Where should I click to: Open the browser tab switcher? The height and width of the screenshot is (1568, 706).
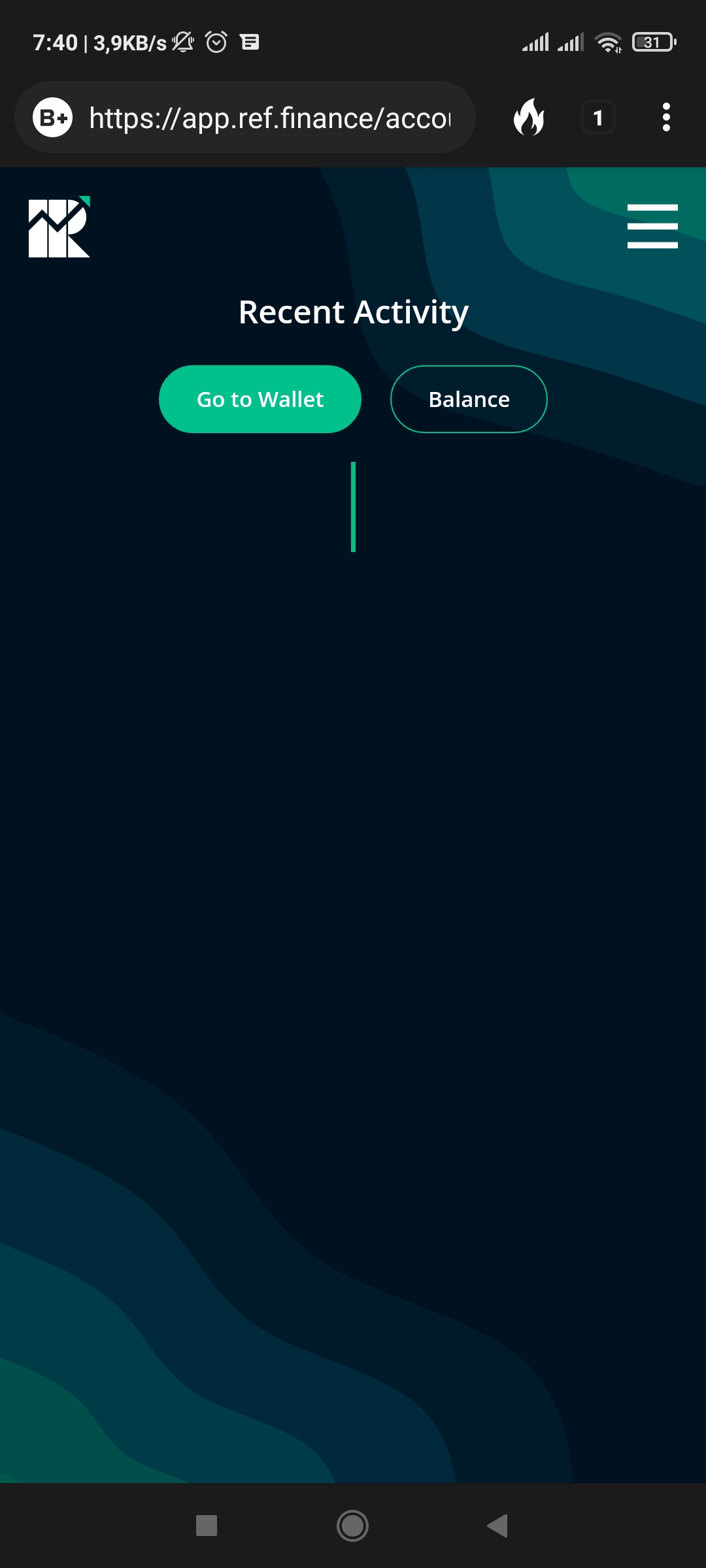tap(597, 118)
